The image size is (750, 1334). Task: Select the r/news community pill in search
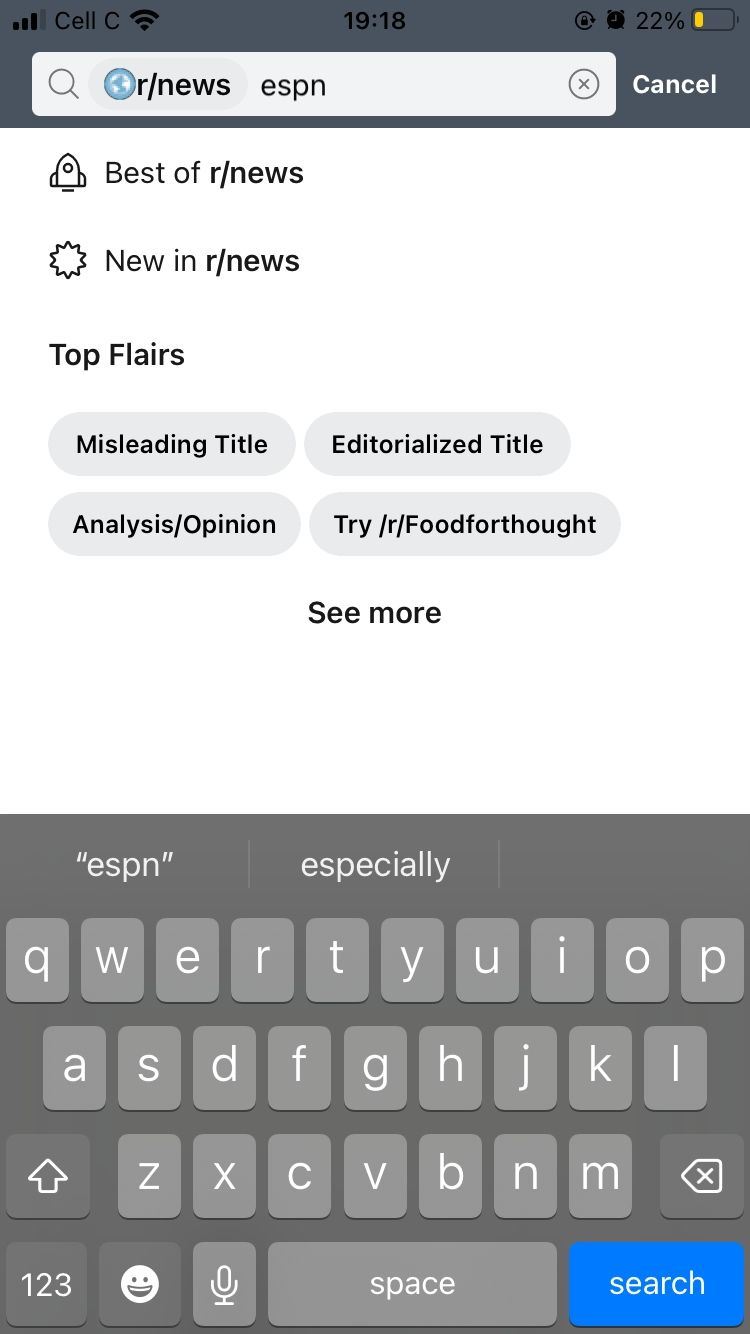pos(167,84)
